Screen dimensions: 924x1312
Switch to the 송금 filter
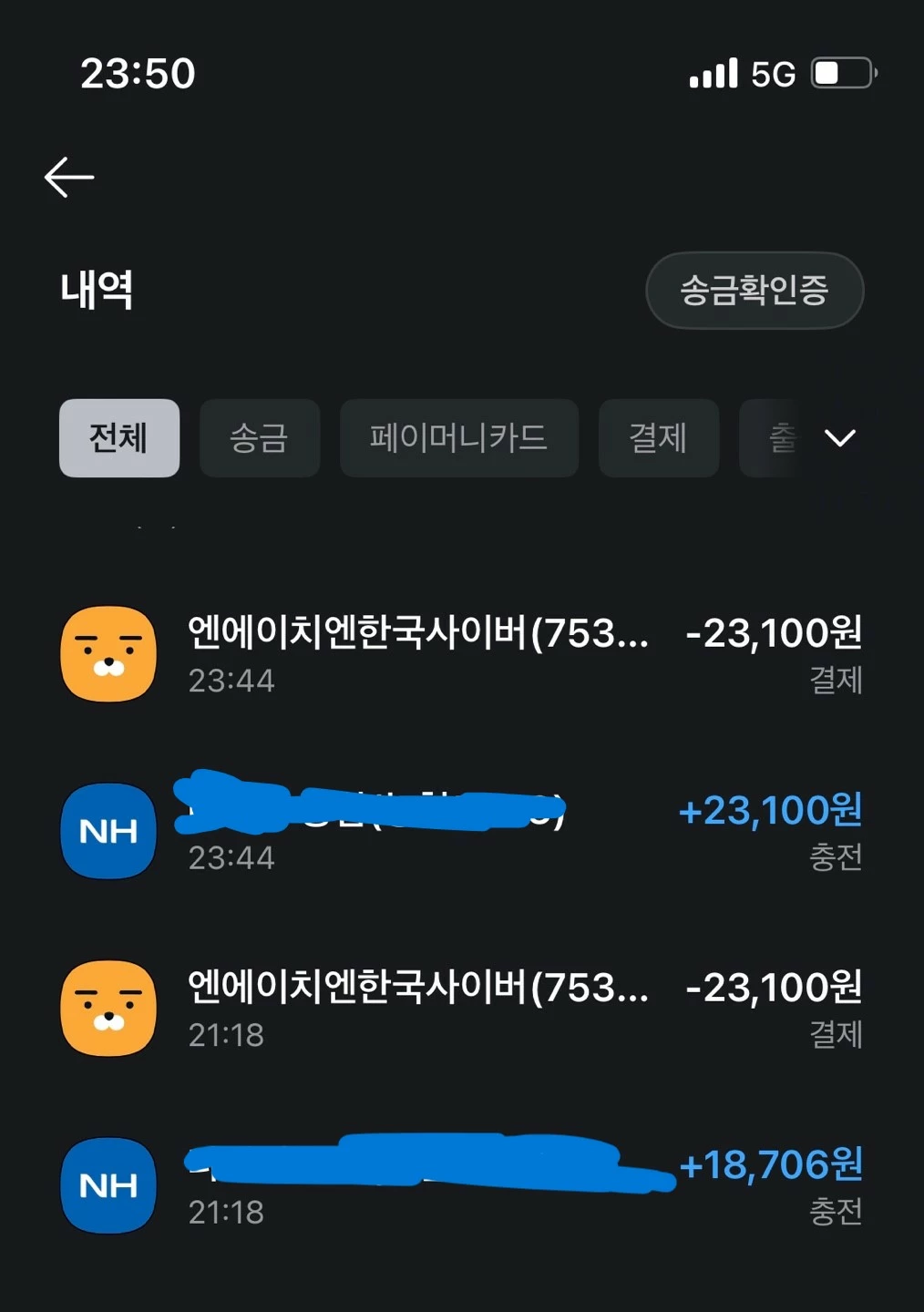pyautogui.click(x=259, y=438)
